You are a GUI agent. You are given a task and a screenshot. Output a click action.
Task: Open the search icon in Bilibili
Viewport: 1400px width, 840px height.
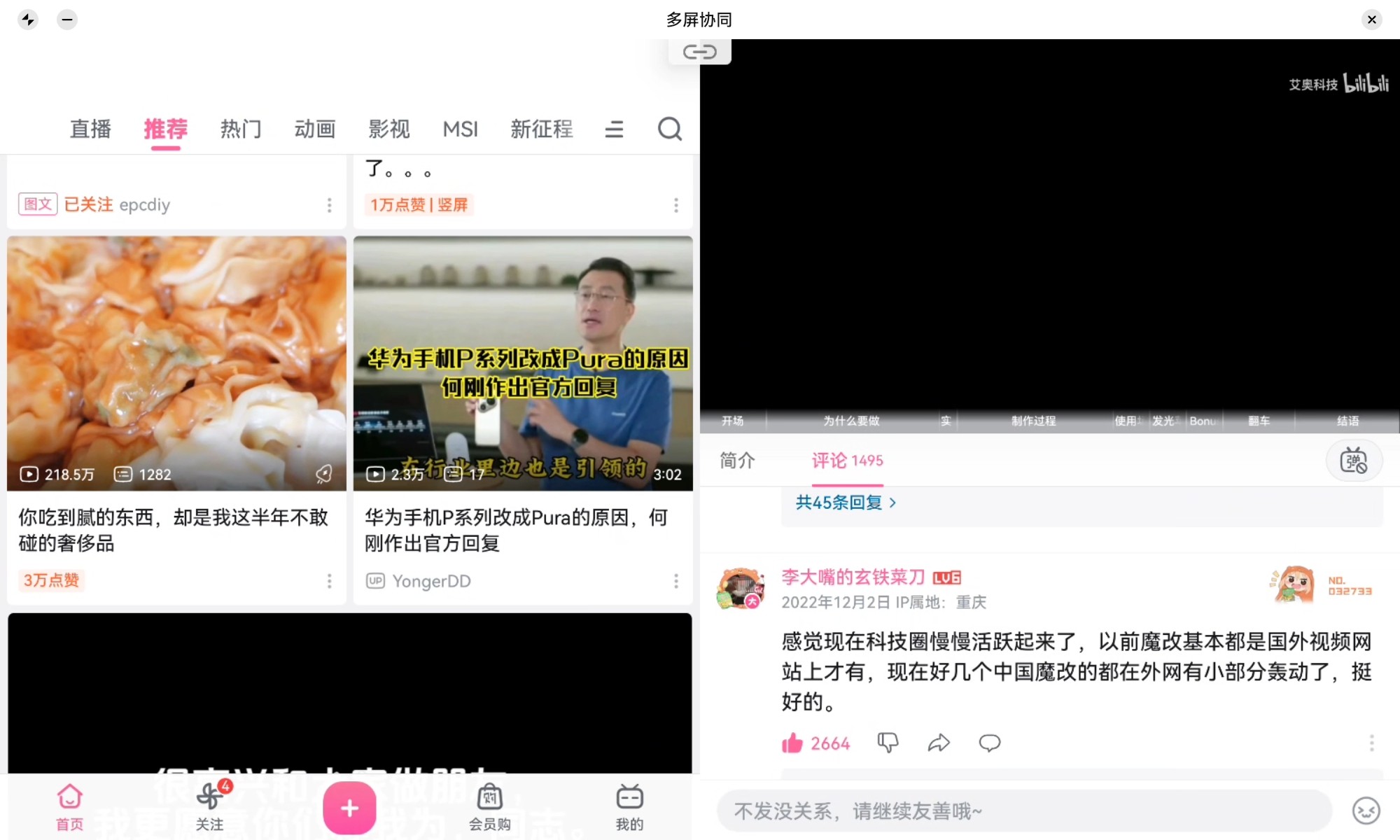pyautogui.click(x=669, y=129)
